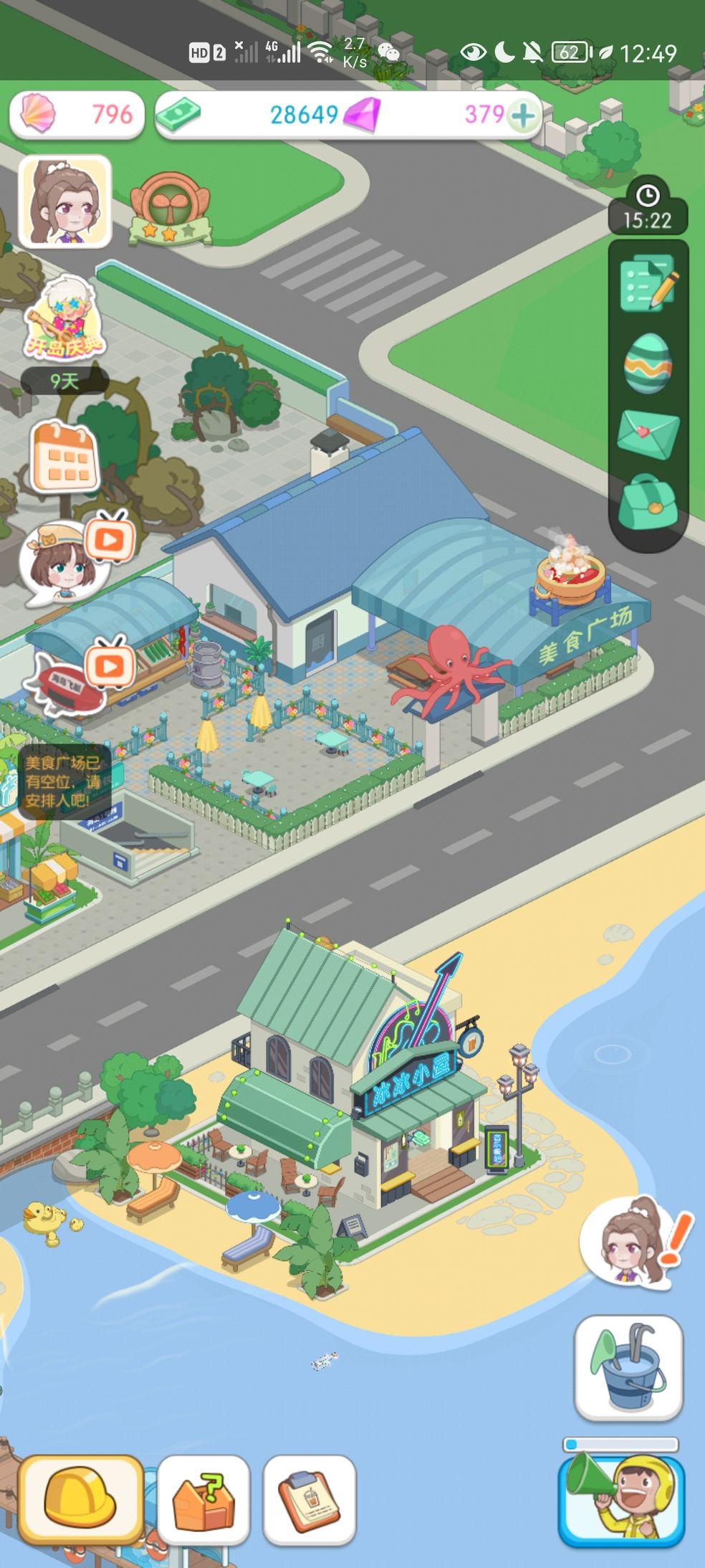Open the construction helmet build menu
The width and height of the screenshot is (705, 1568).
pyautogui.click(x=80, y=1499)
